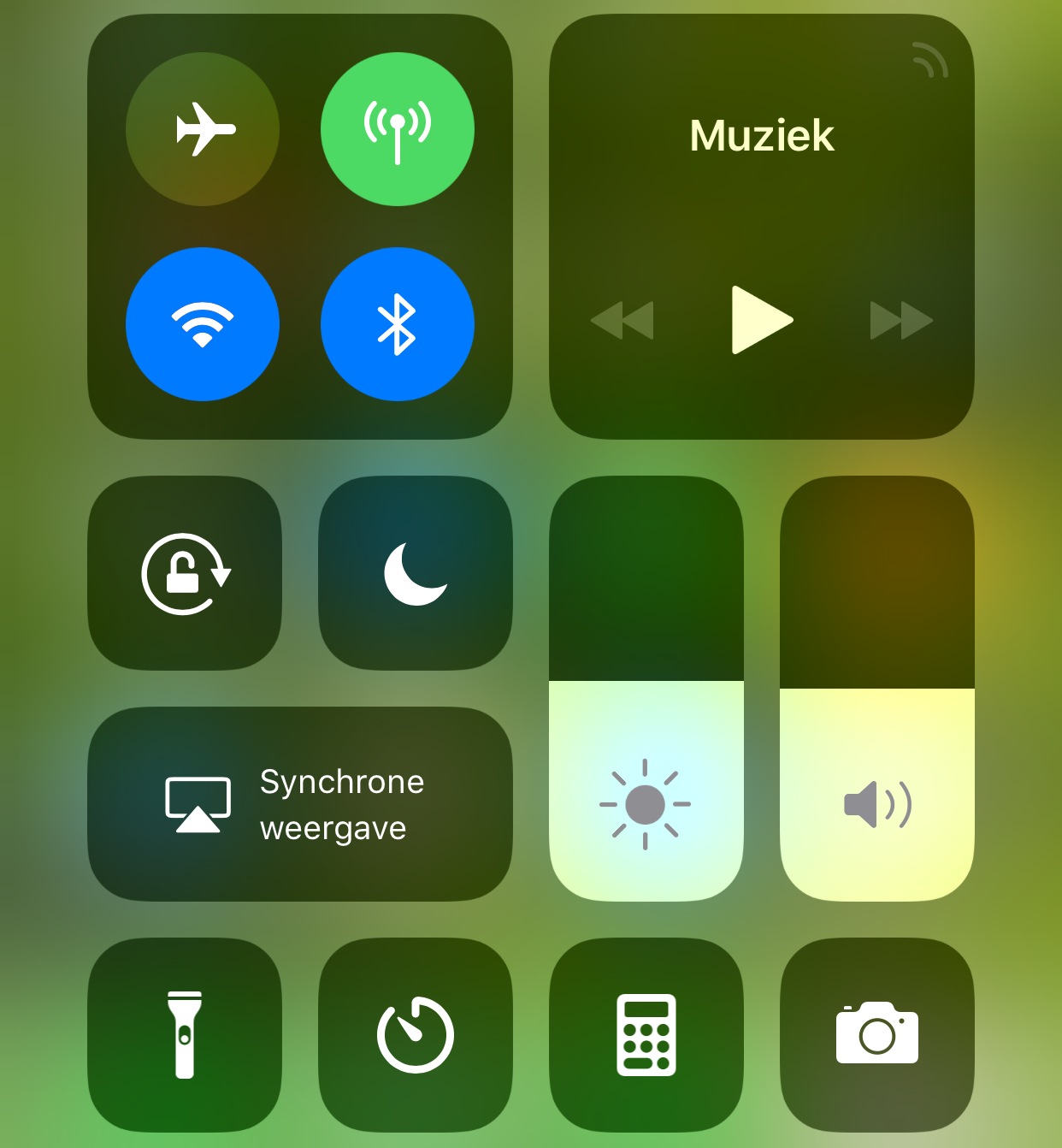Disable cellular data
This screenshot has width=1062, height=1148.
coord(398,128)
